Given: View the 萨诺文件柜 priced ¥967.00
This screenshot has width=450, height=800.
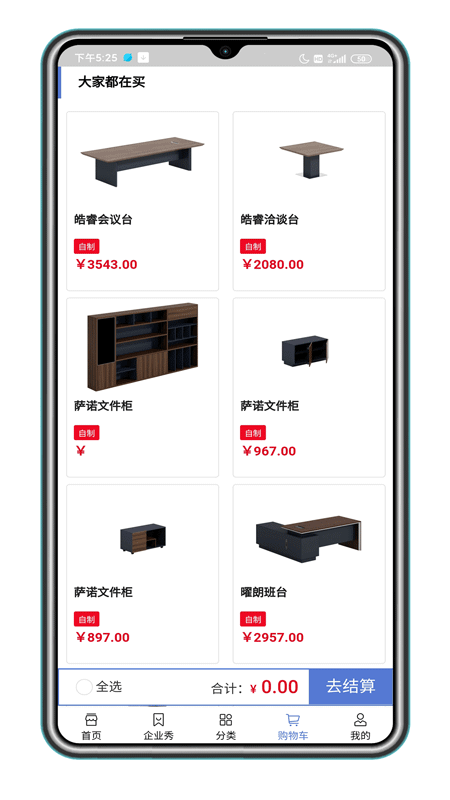Looking at the screenshot, I should 309,387.
